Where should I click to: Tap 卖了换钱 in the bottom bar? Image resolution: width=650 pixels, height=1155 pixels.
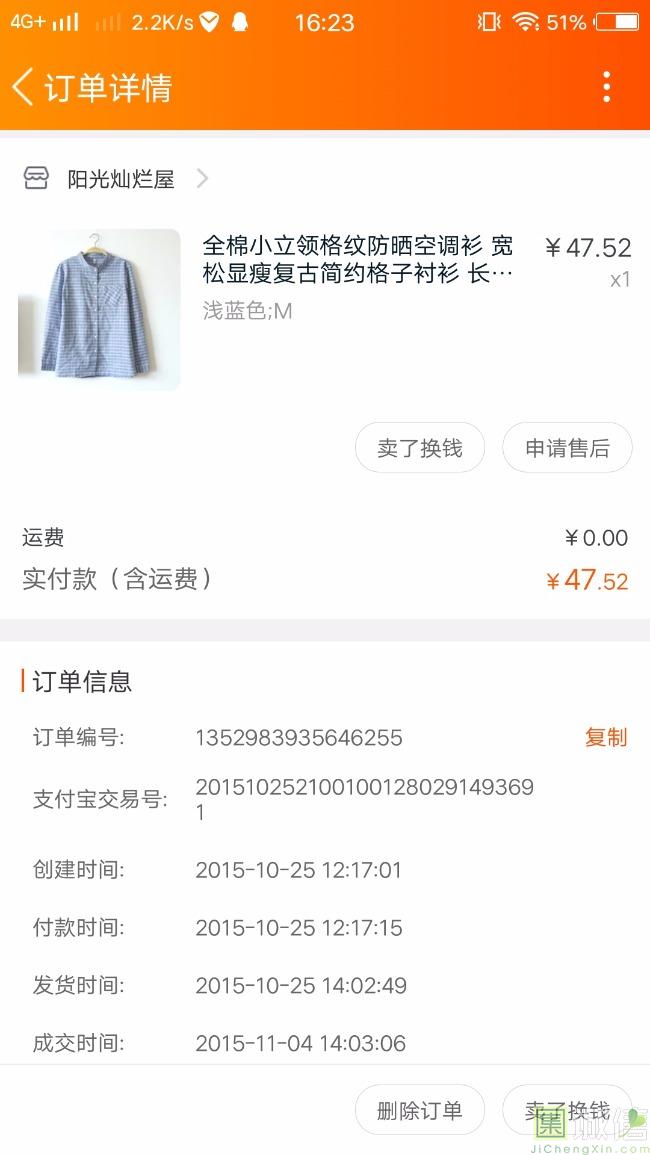(x=567, y=1110)
